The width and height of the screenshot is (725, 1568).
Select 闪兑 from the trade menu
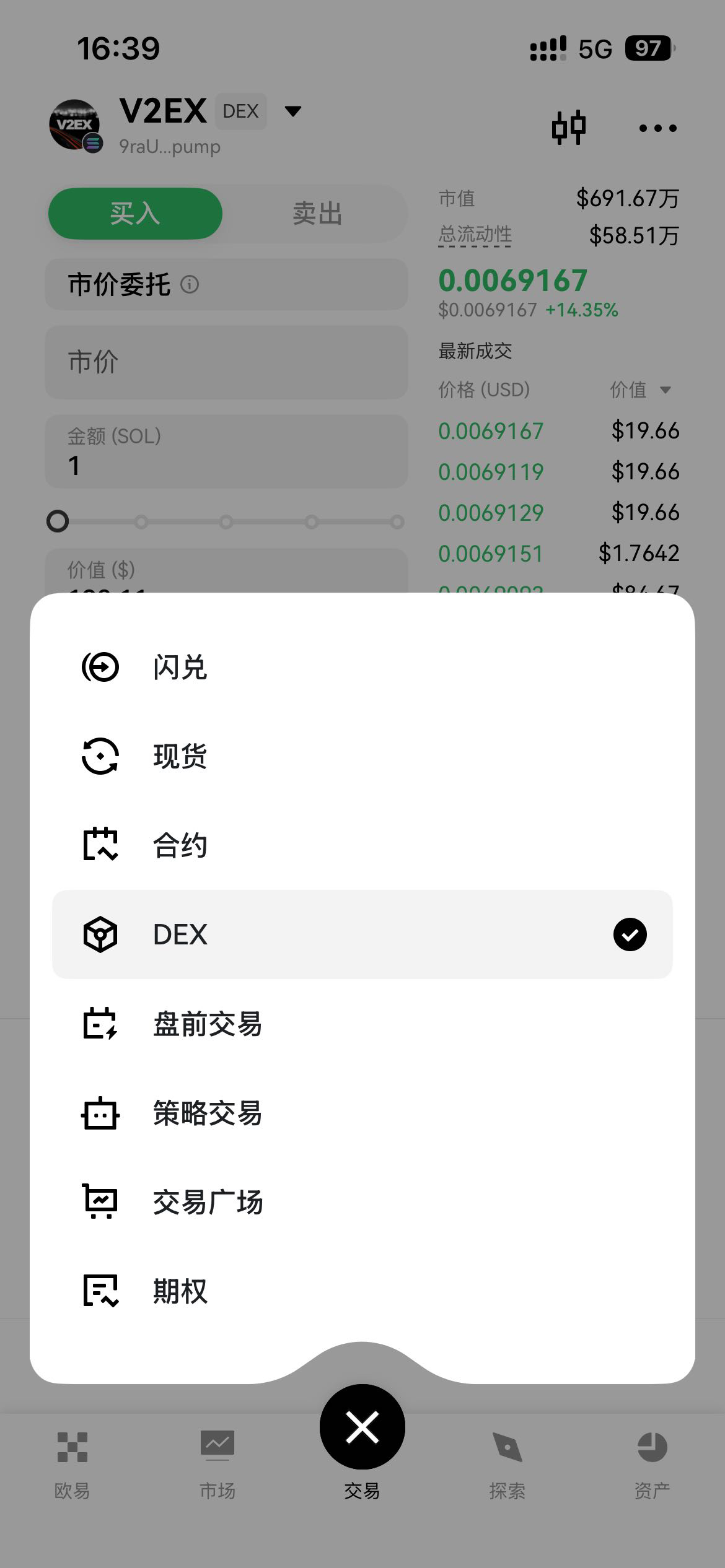click(180, 668)
